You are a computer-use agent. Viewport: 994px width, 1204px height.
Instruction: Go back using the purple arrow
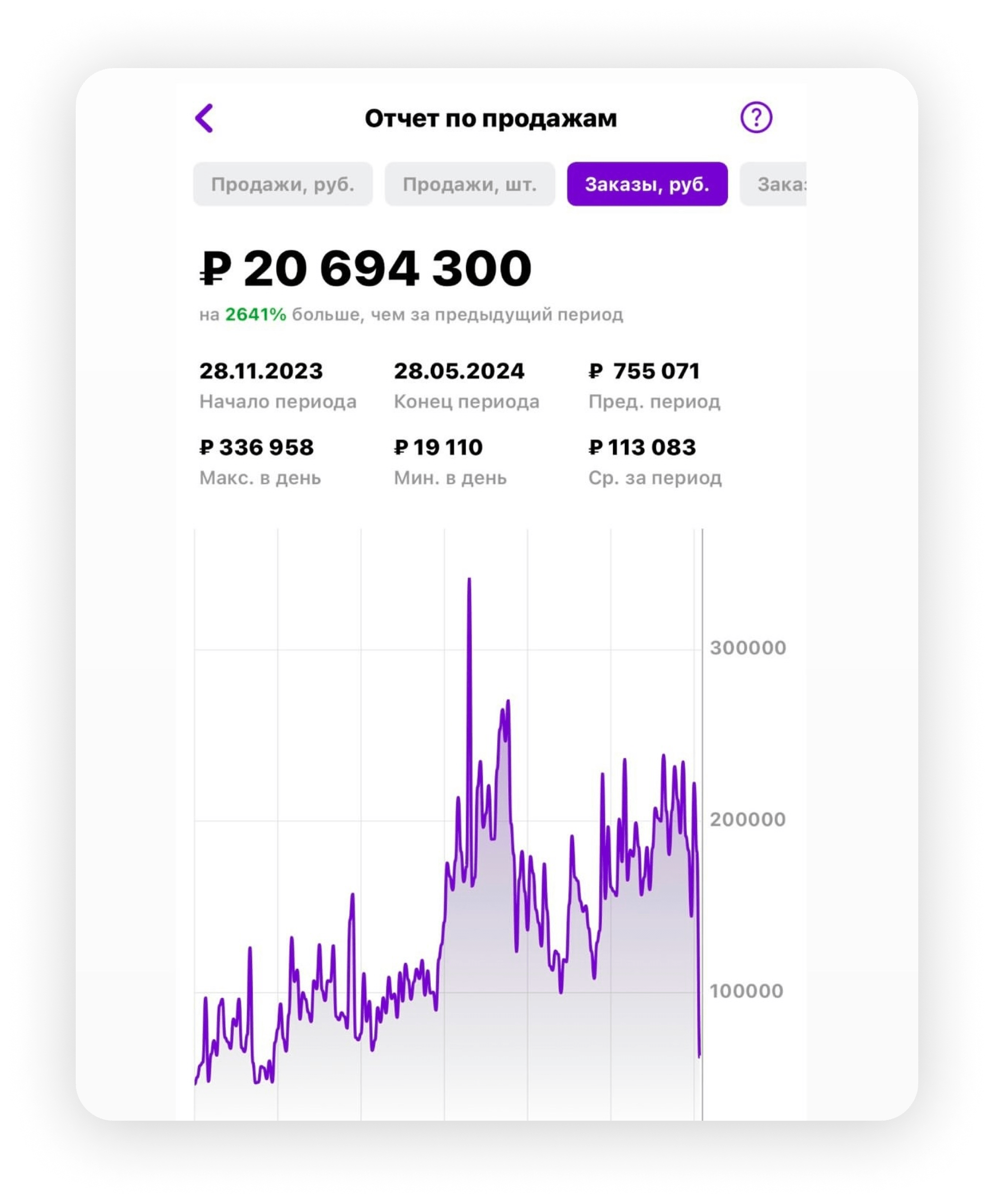(x=204, y=118)
